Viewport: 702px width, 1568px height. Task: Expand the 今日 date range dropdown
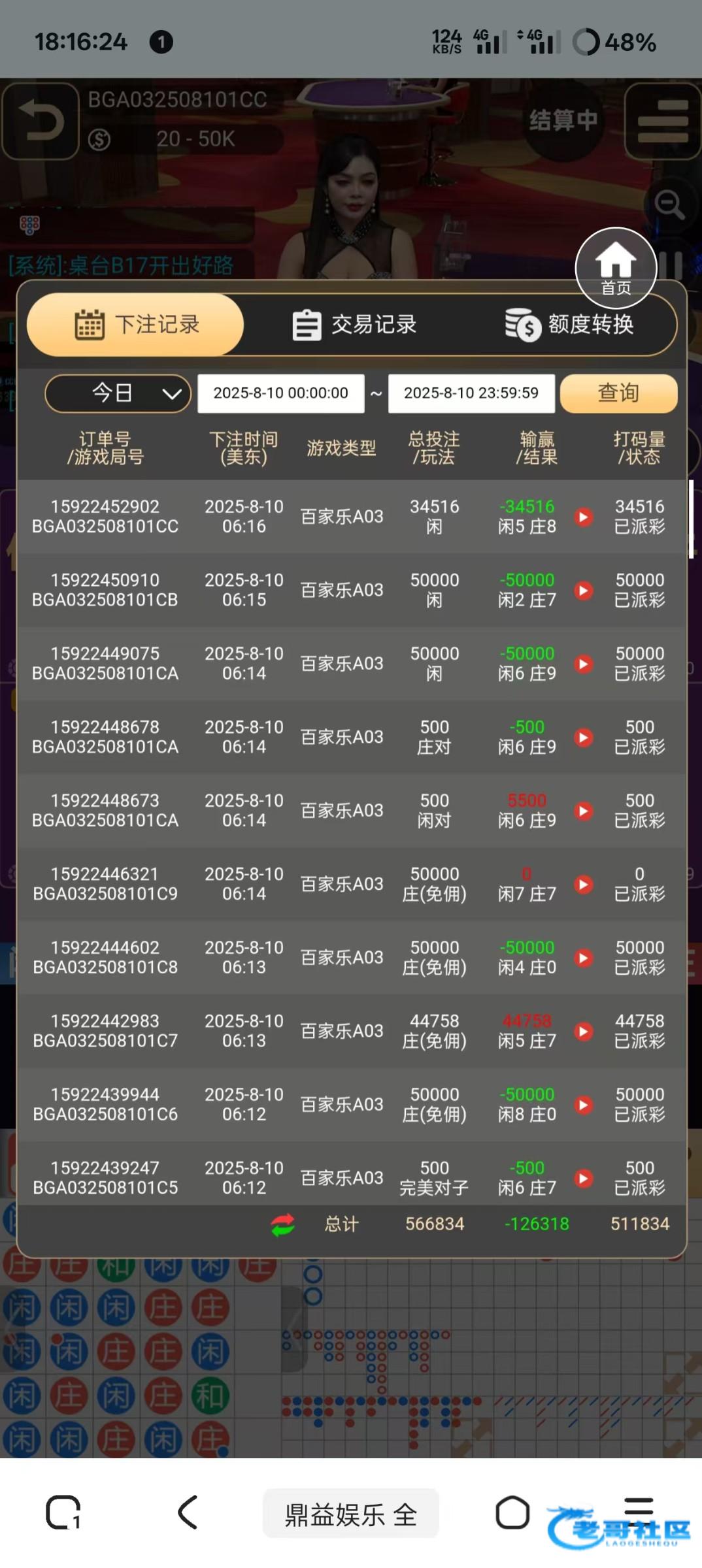tap(118, 393)
